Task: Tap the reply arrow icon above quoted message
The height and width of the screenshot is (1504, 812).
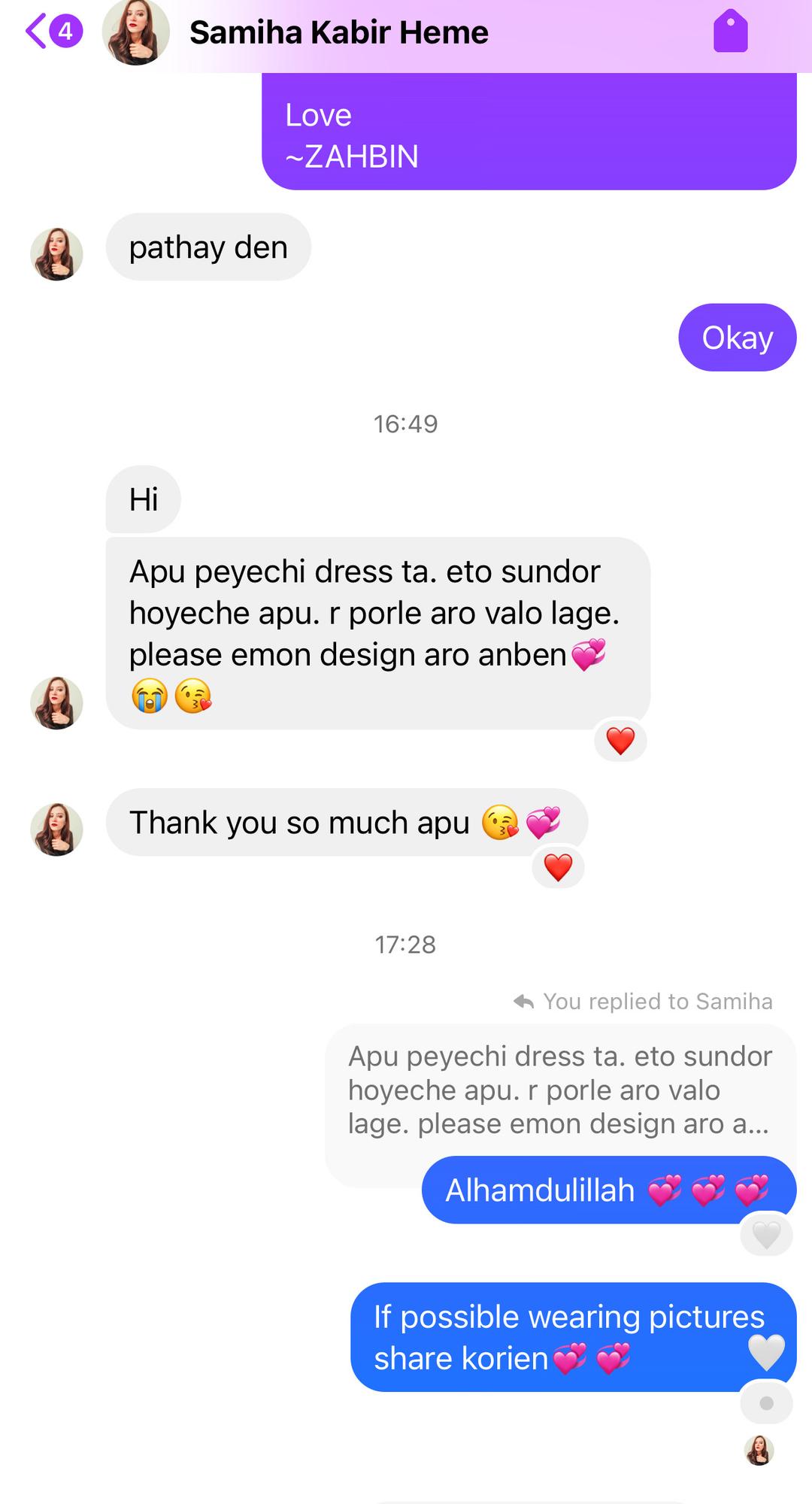Action: pyautogui.click(x=522, y=1001)
